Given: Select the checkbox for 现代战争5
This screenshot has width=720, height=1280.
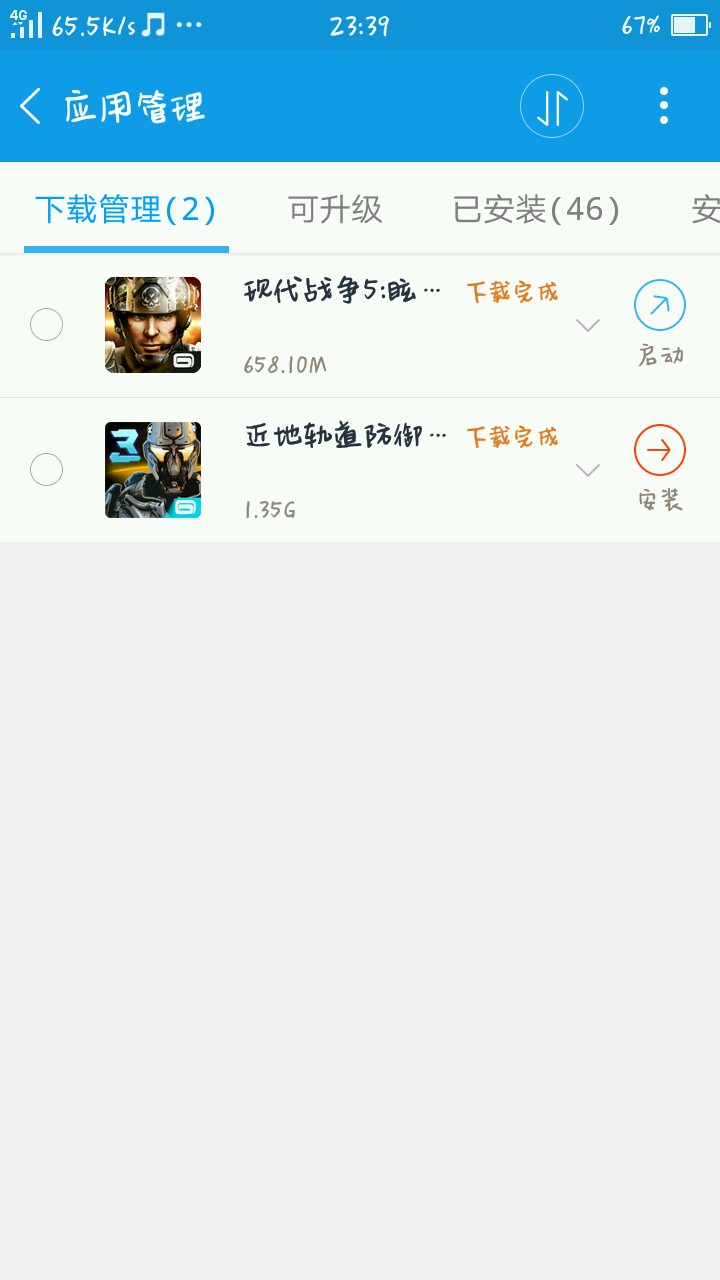Looking at the screenshot, I should click(47, 325).
